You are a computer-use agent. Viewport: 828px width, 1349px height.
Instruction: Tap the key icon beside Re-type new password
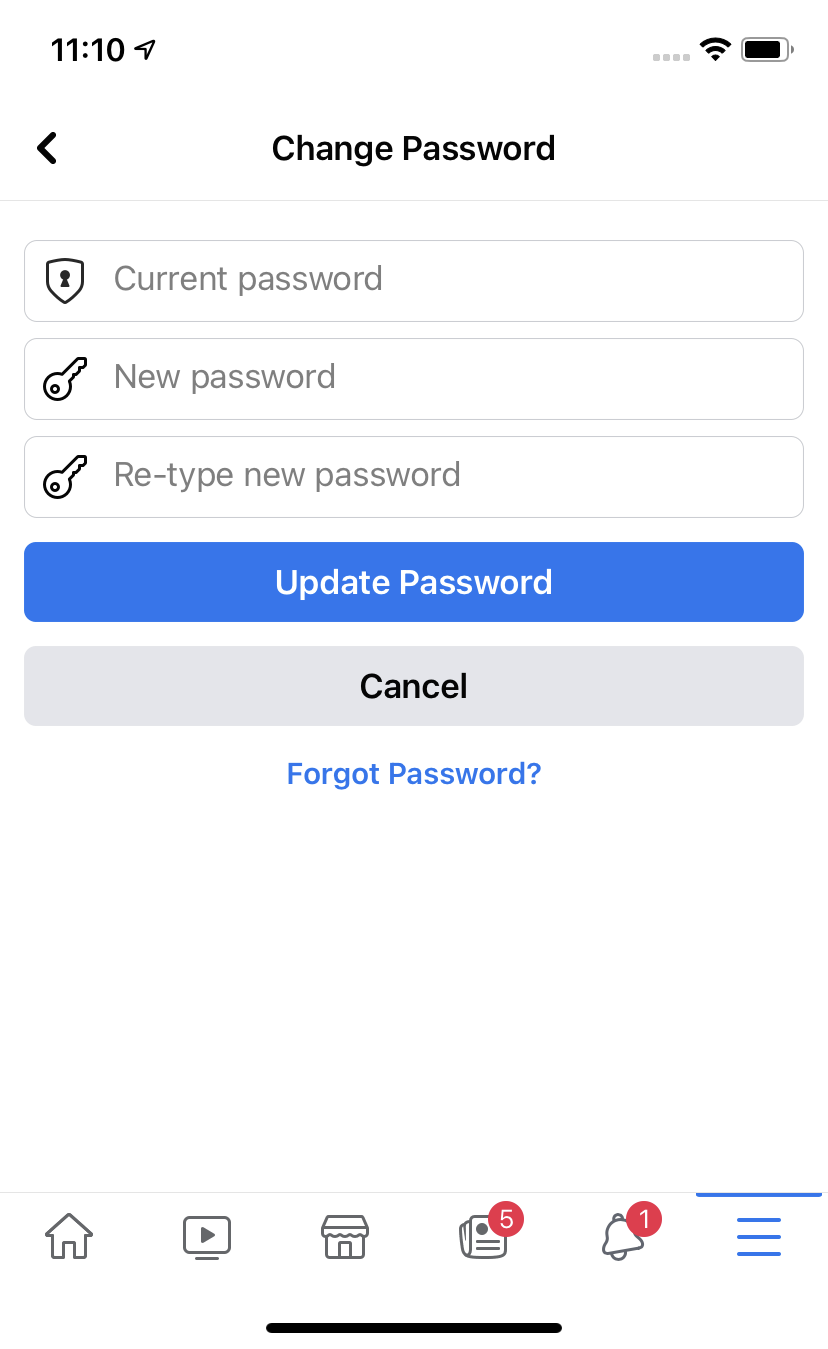[x=64, y=476]
